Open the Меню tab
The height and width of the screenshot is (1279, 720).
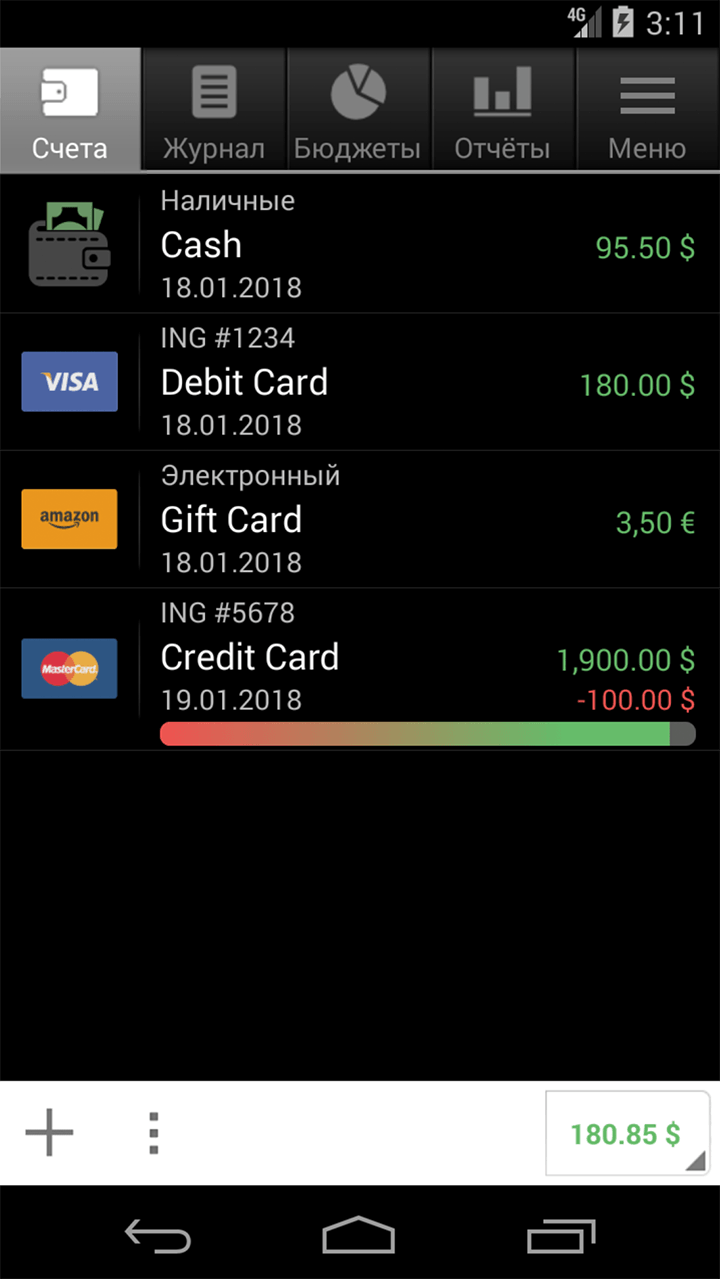647,110
